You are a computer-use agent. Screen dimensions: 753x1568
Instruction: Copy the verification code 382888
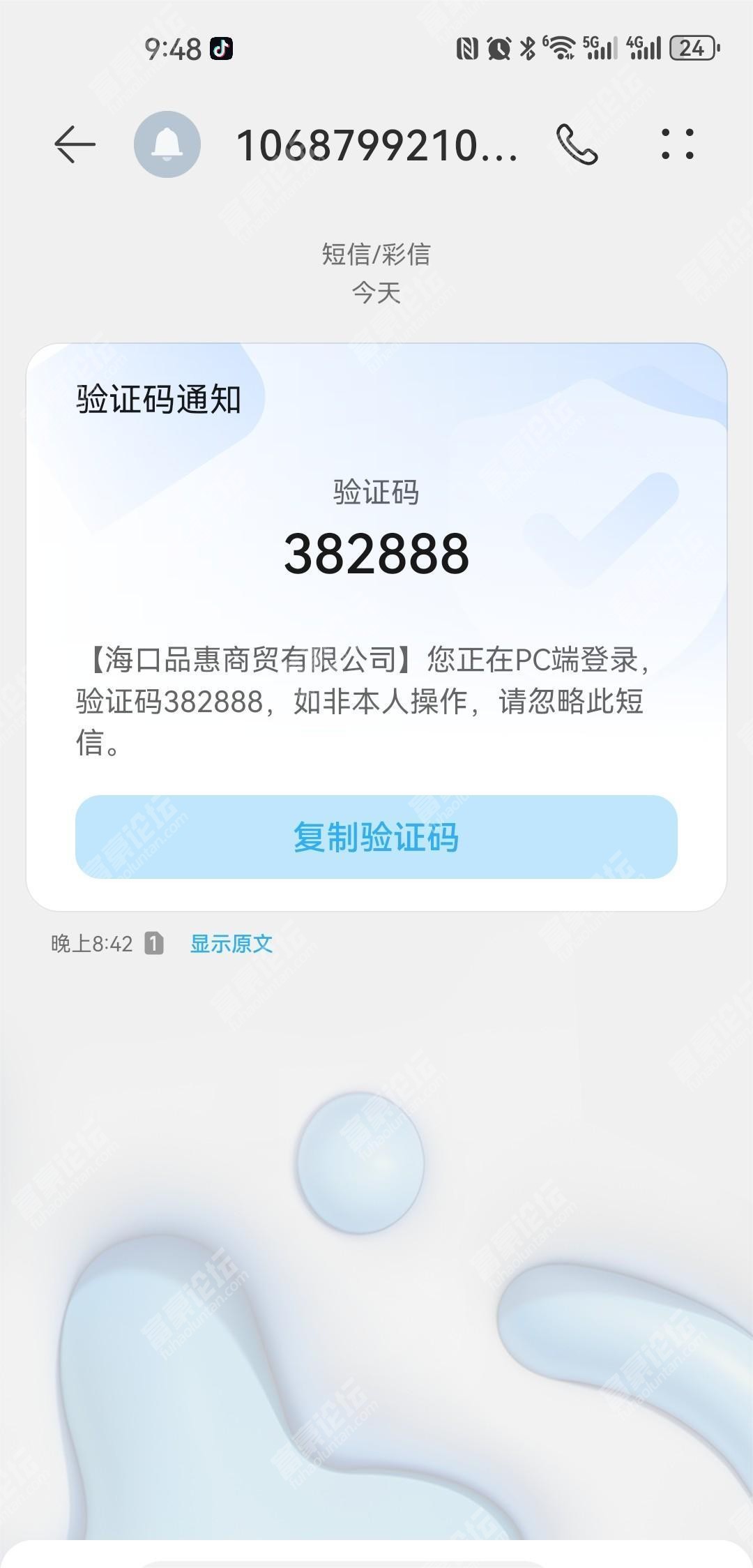point(376,836)
